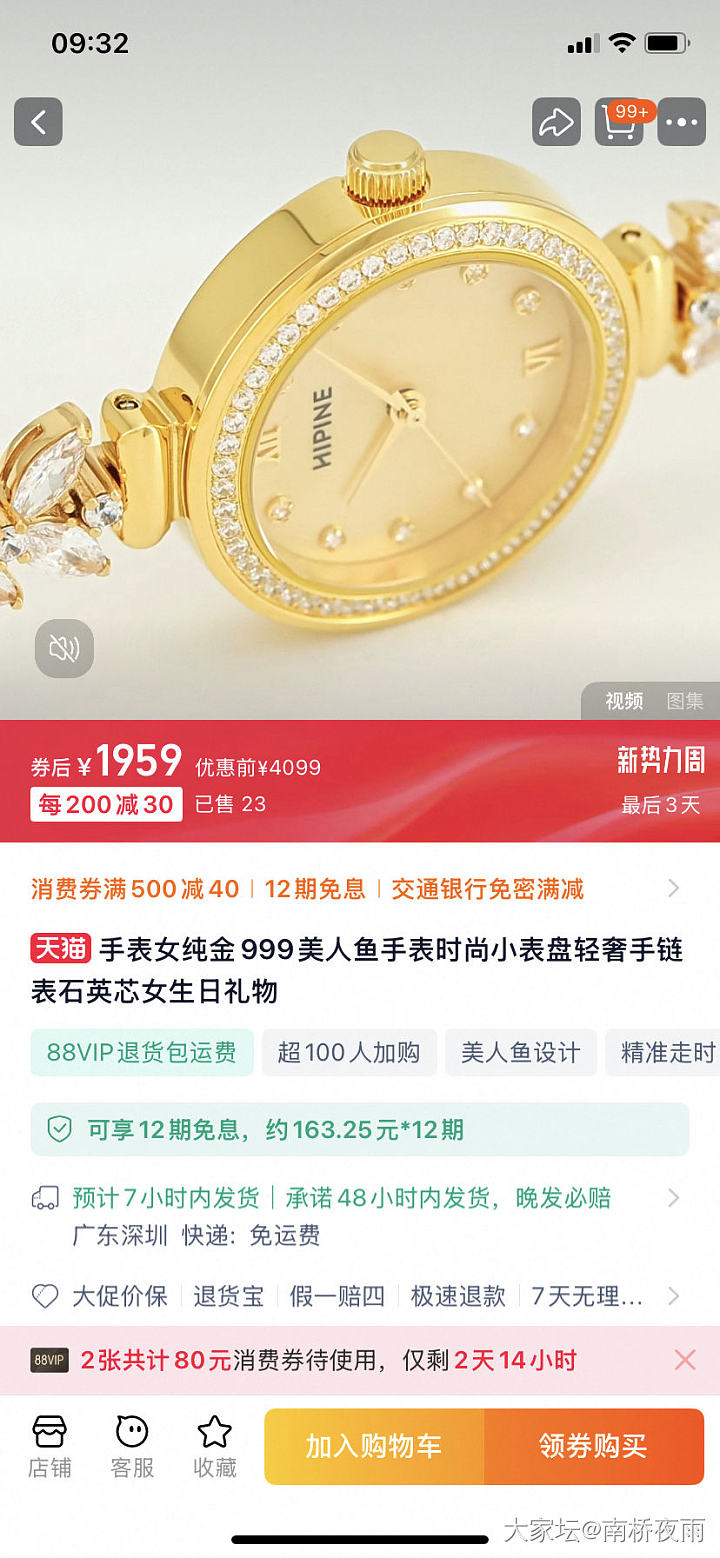Share this watch listing
Screen dimensions: 720x1558
pos(556,122)
